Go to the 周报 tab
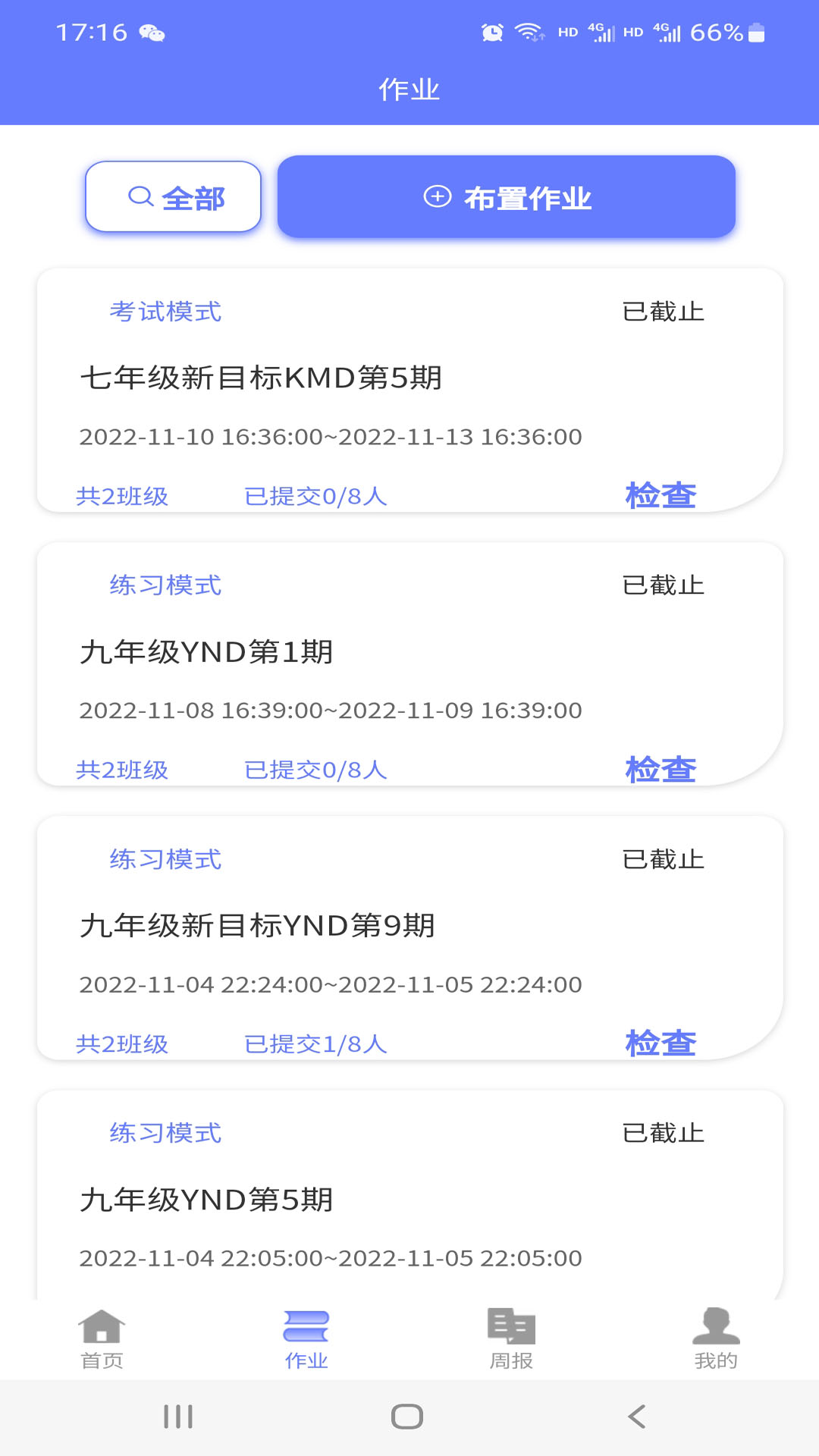The width and height of the screenshot is (819, 1456). click(511, 1339)
